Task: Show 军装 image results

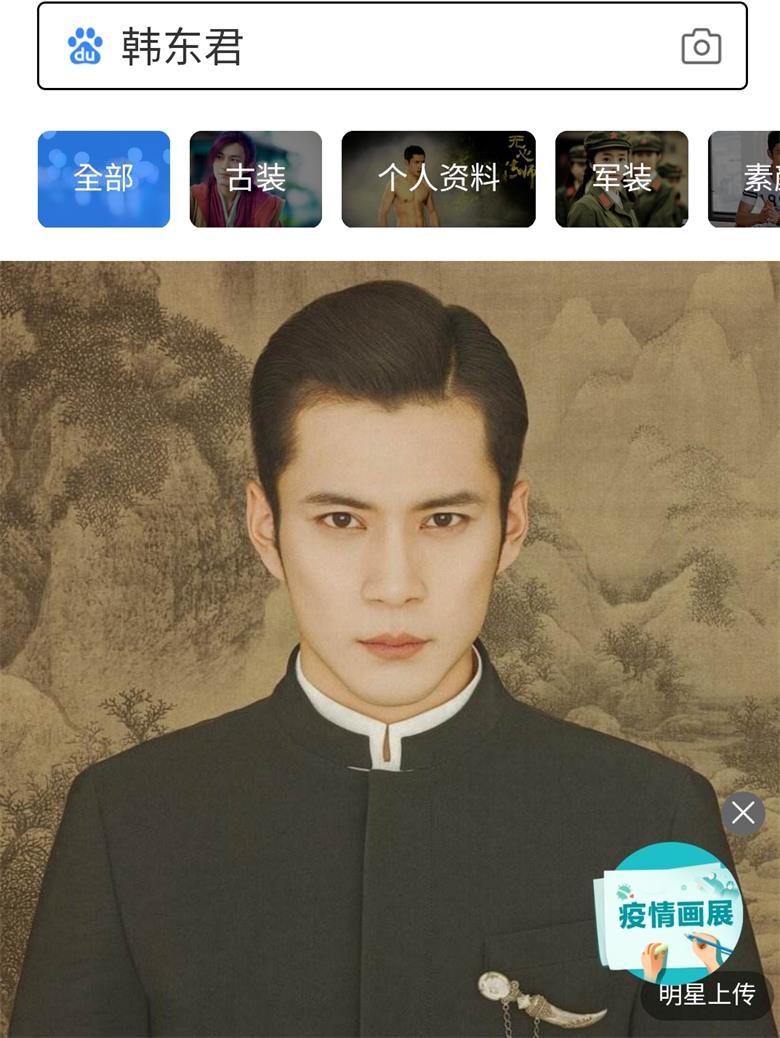Action: [x=621, y=179]
